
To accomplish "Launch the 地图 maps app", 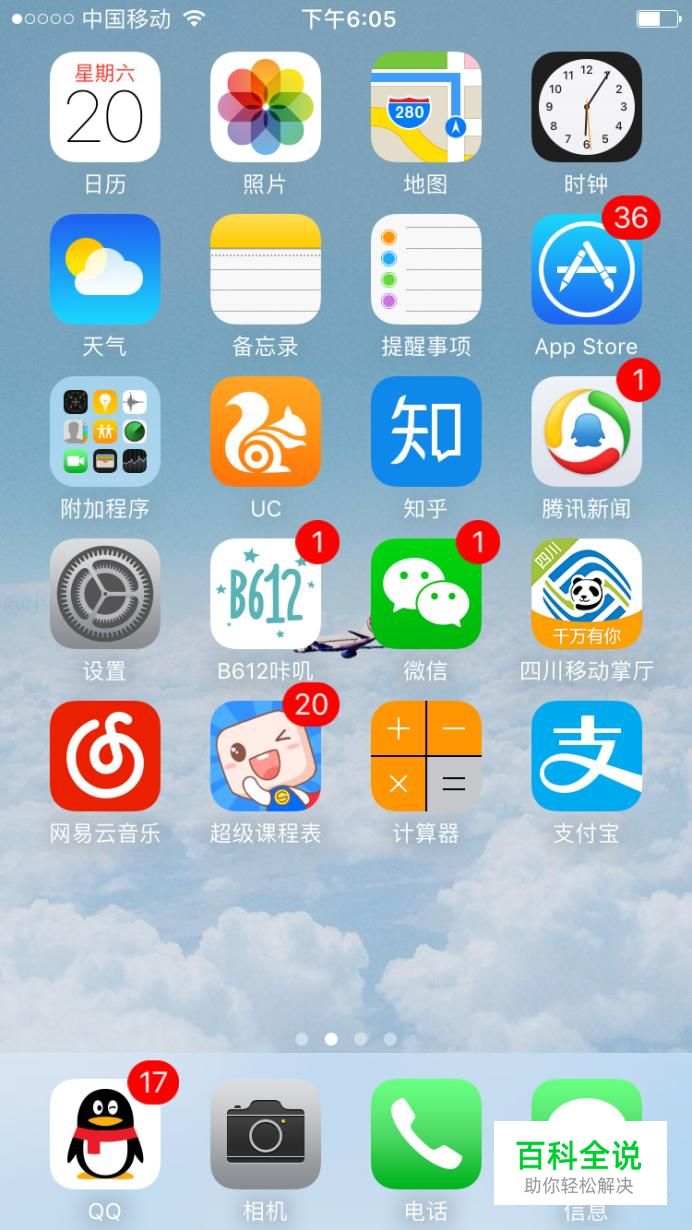I will 426,107.
